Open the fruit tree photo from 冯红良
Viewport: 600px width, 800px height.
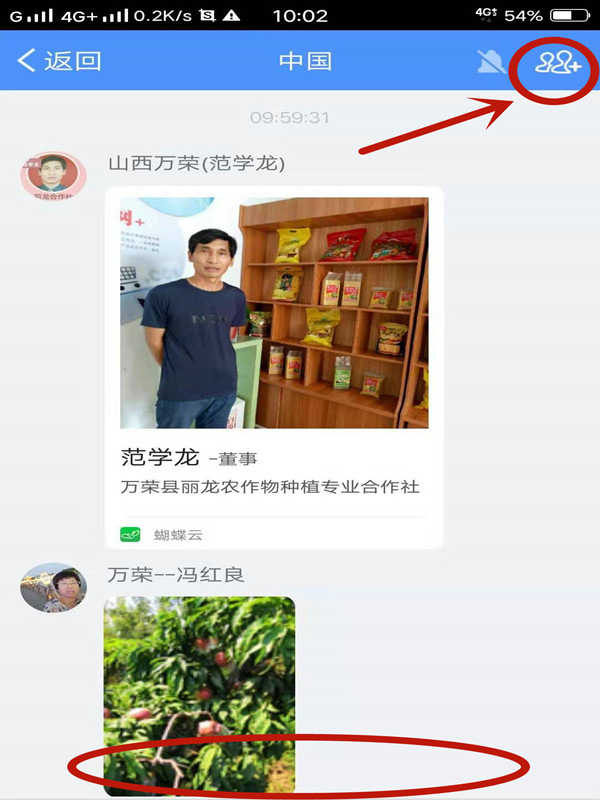pyautogui.click(x=199, y=694)
